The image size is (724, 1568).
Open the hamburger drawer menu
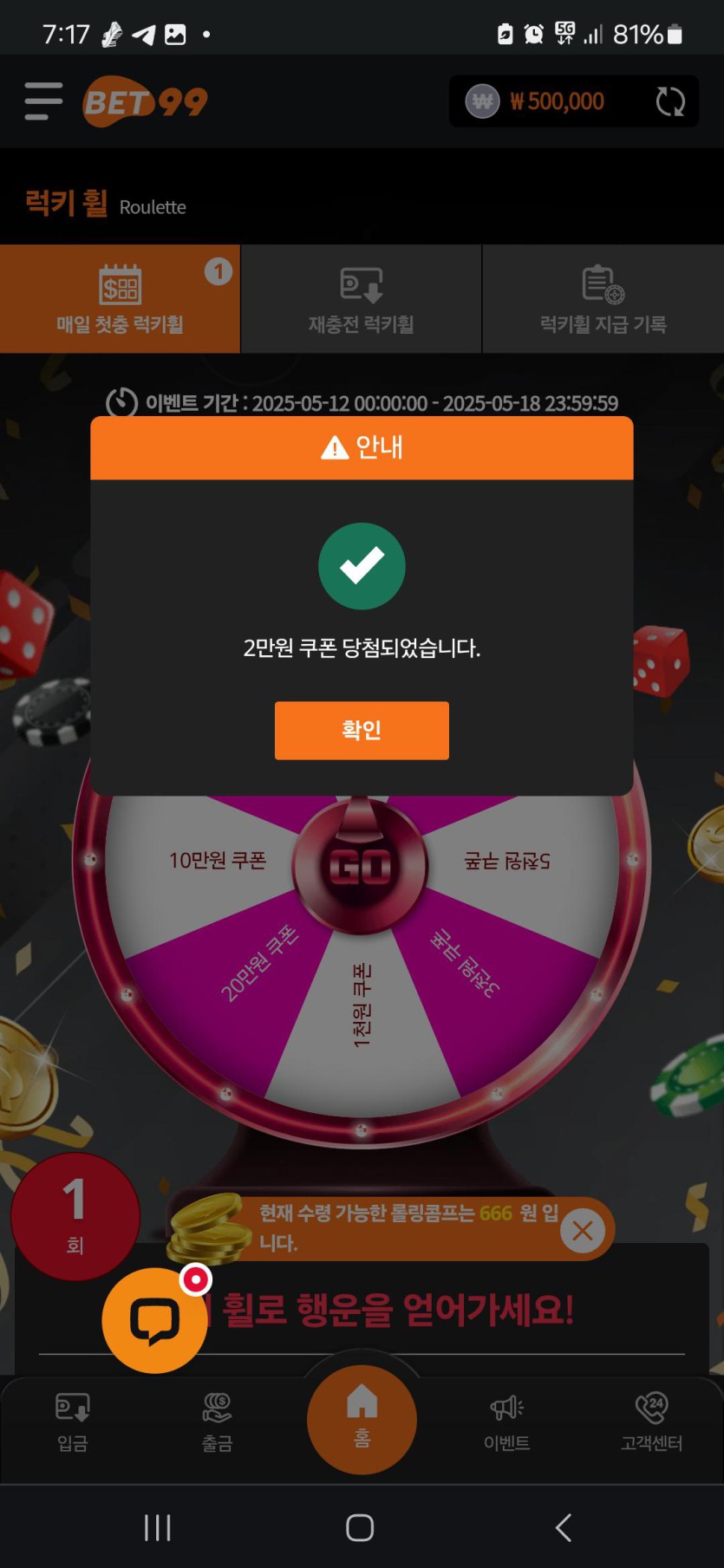pos(43,101)
